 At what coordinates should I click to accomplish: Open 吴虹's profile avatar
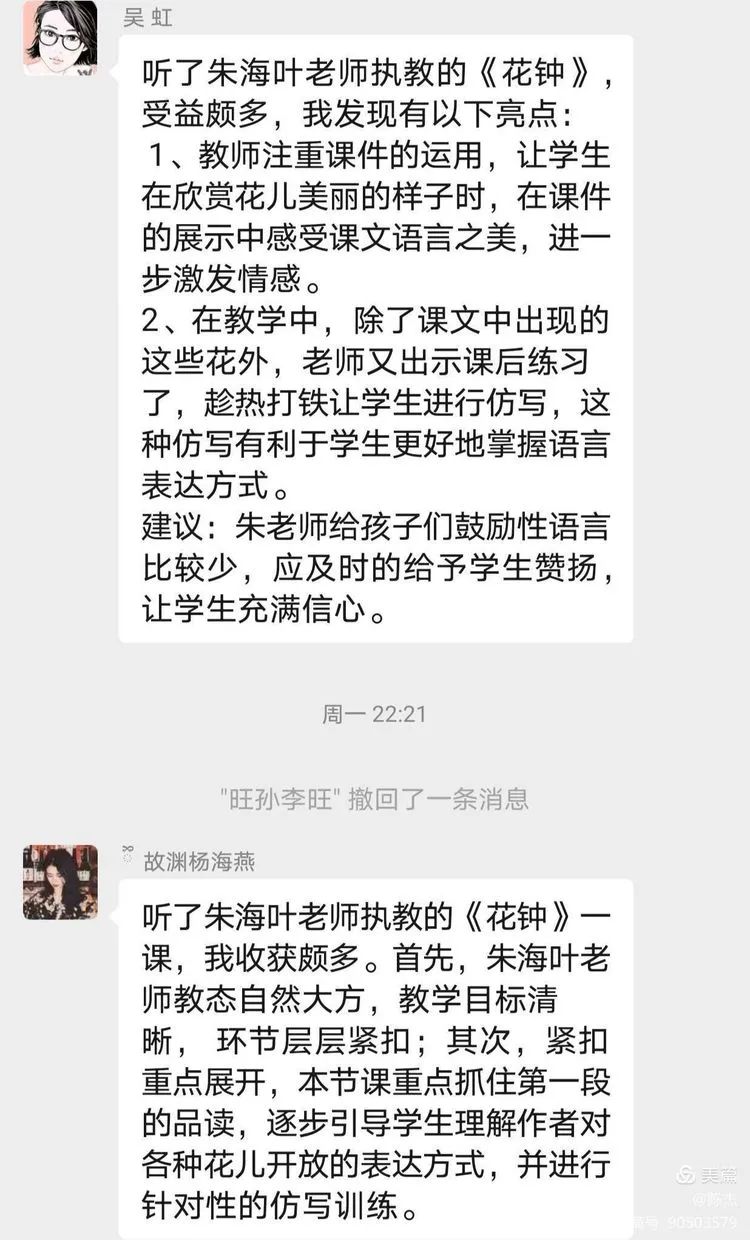pos(60,38)
